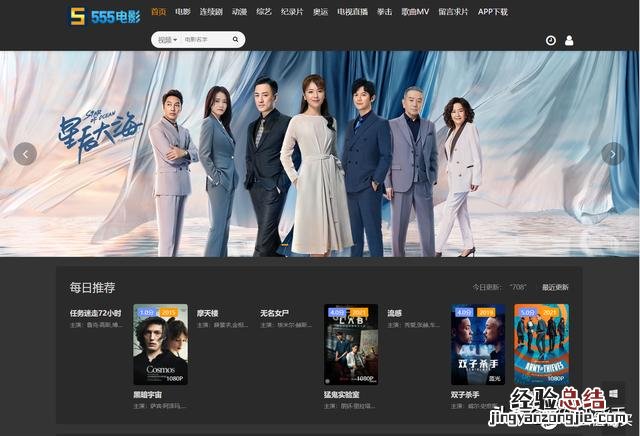The height and width of the screenshot is (436, 640).
Task: Open the watch history clock icon
Action: [551, 41]
